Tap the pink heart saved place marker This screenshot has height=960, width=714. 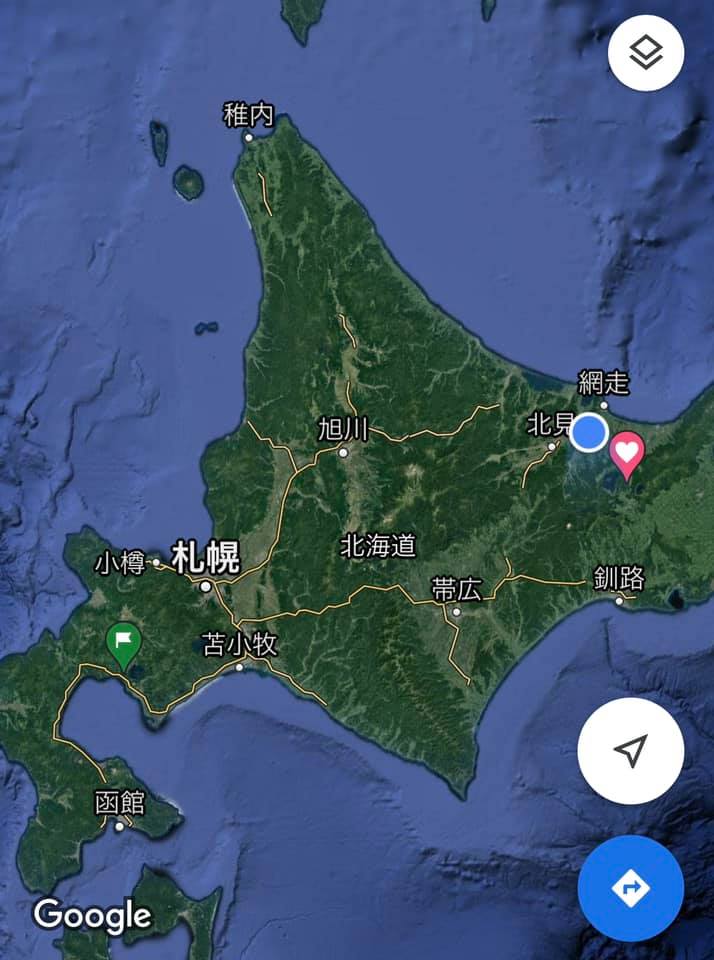pyautogui.click(x=626, y=454)
